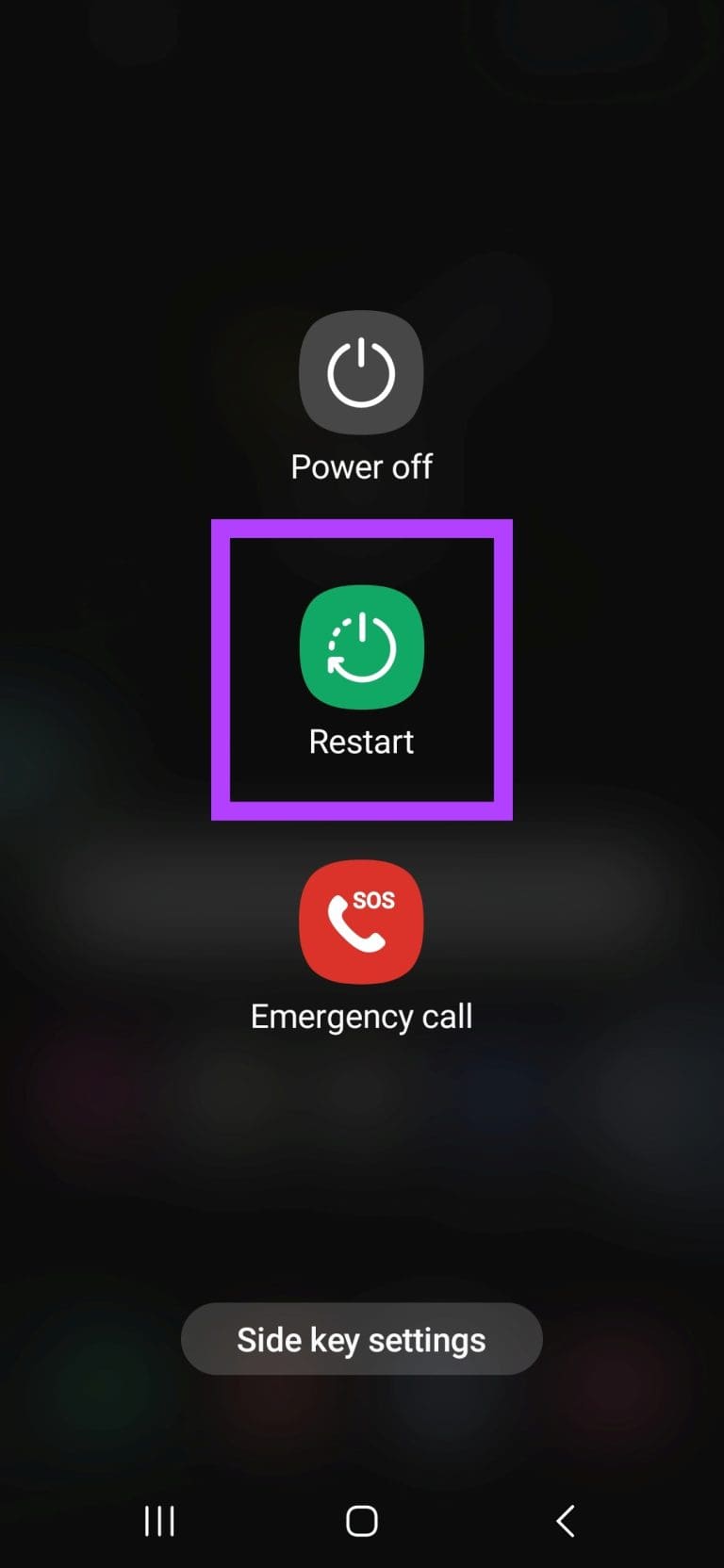The image size is (724, 1568).
Task: Tap the Emergency call text label
Action: 361,1016
